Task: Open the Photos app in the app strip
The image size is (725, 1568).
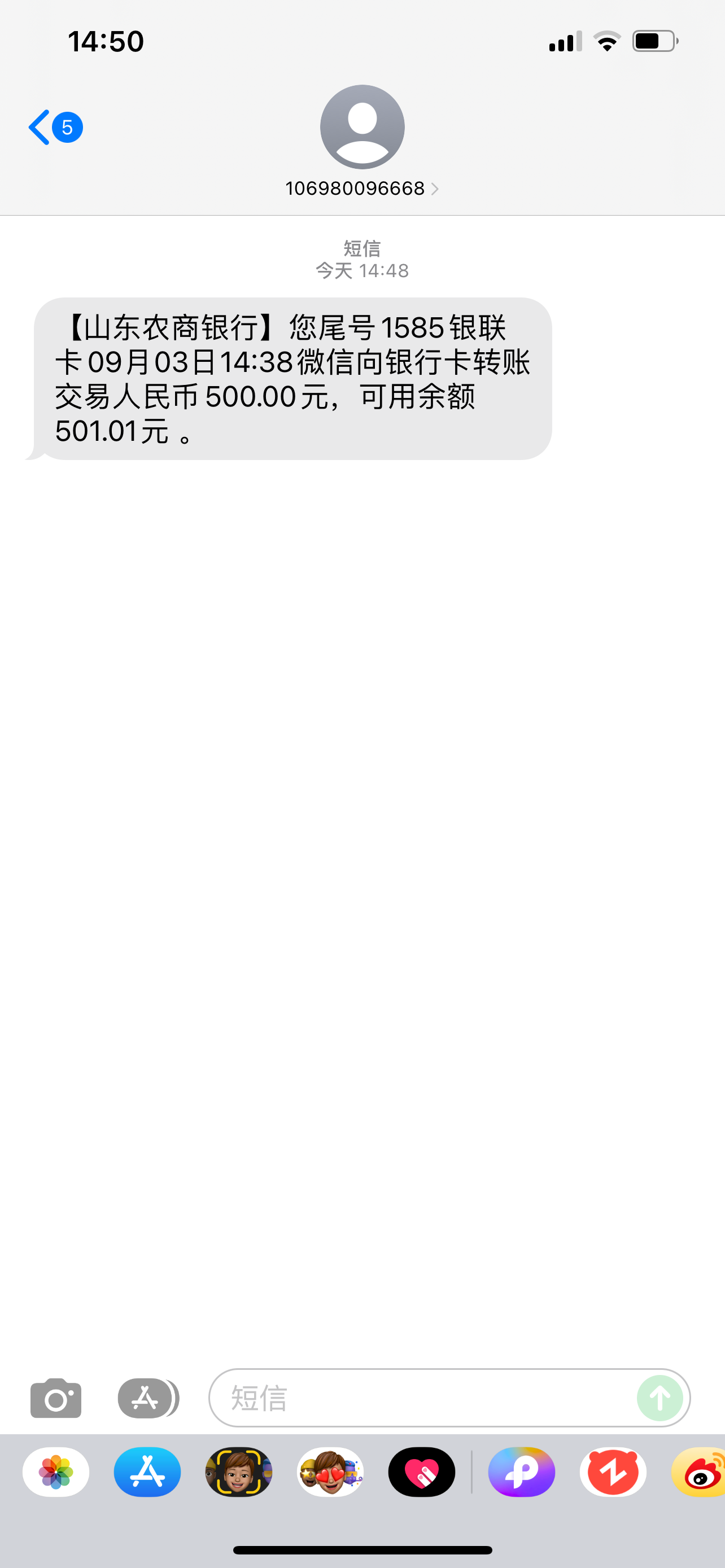Action: pos(56,1471)
